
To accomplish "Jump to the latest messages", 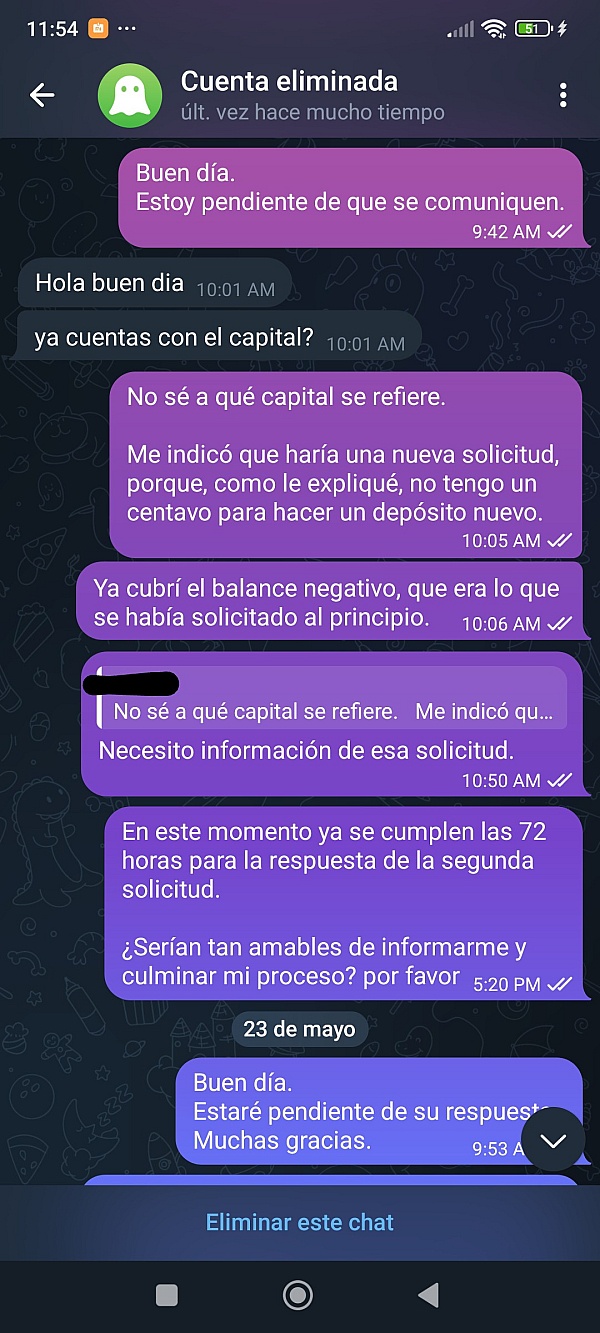I will pyautogui.click(x=553, y=1140).
